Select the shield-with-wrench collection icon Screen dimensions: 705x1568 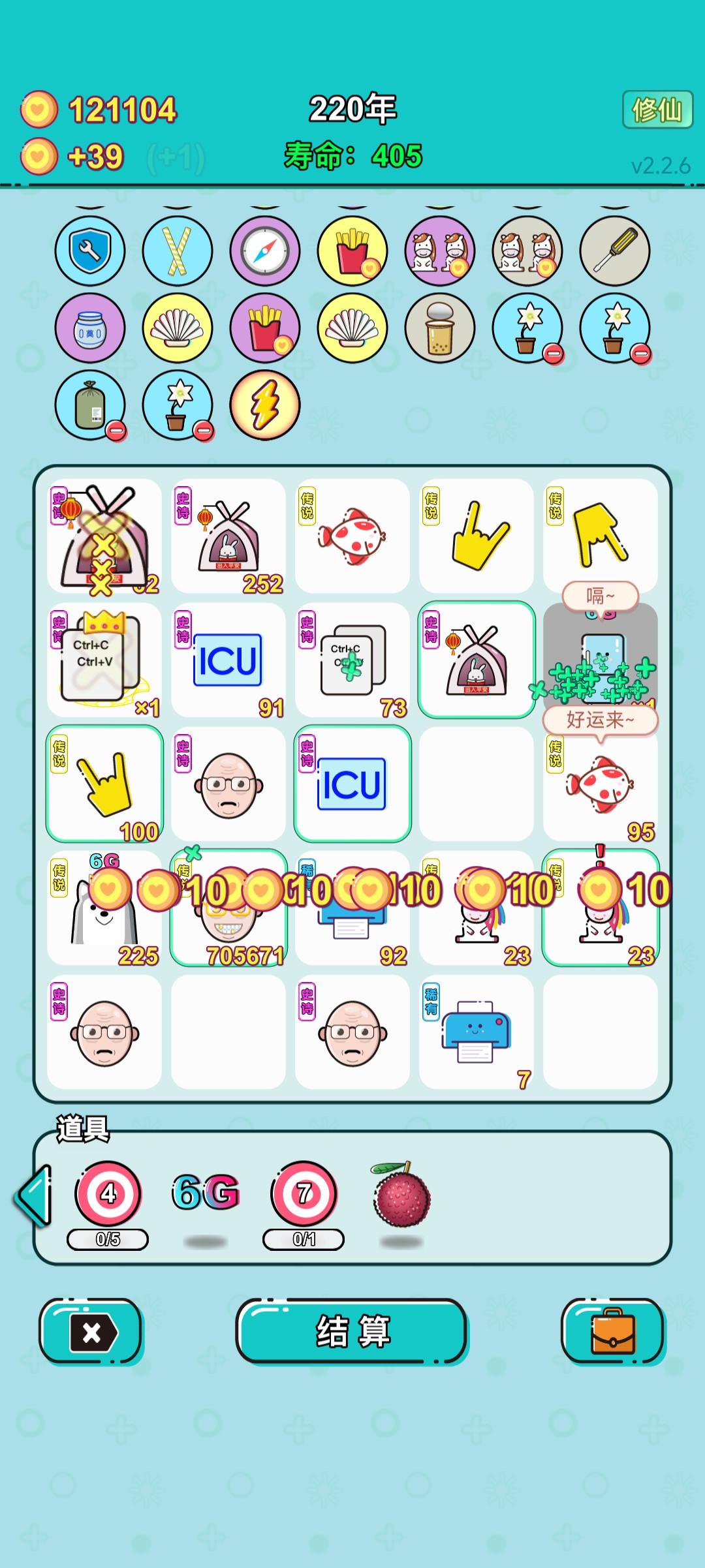pos(91,251)
